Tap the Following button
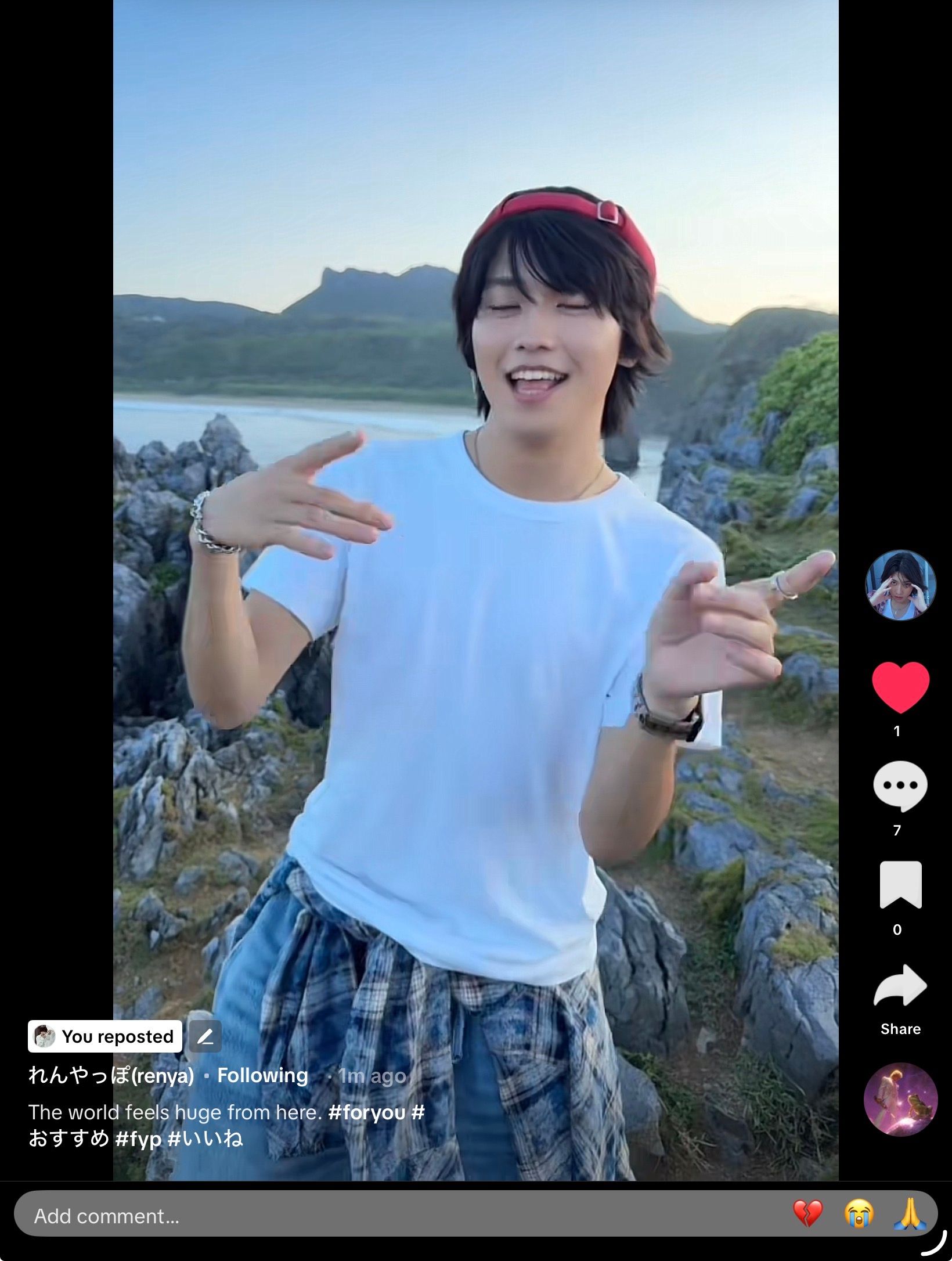This screenshot has height=1261, width=952. [262, 1076]
